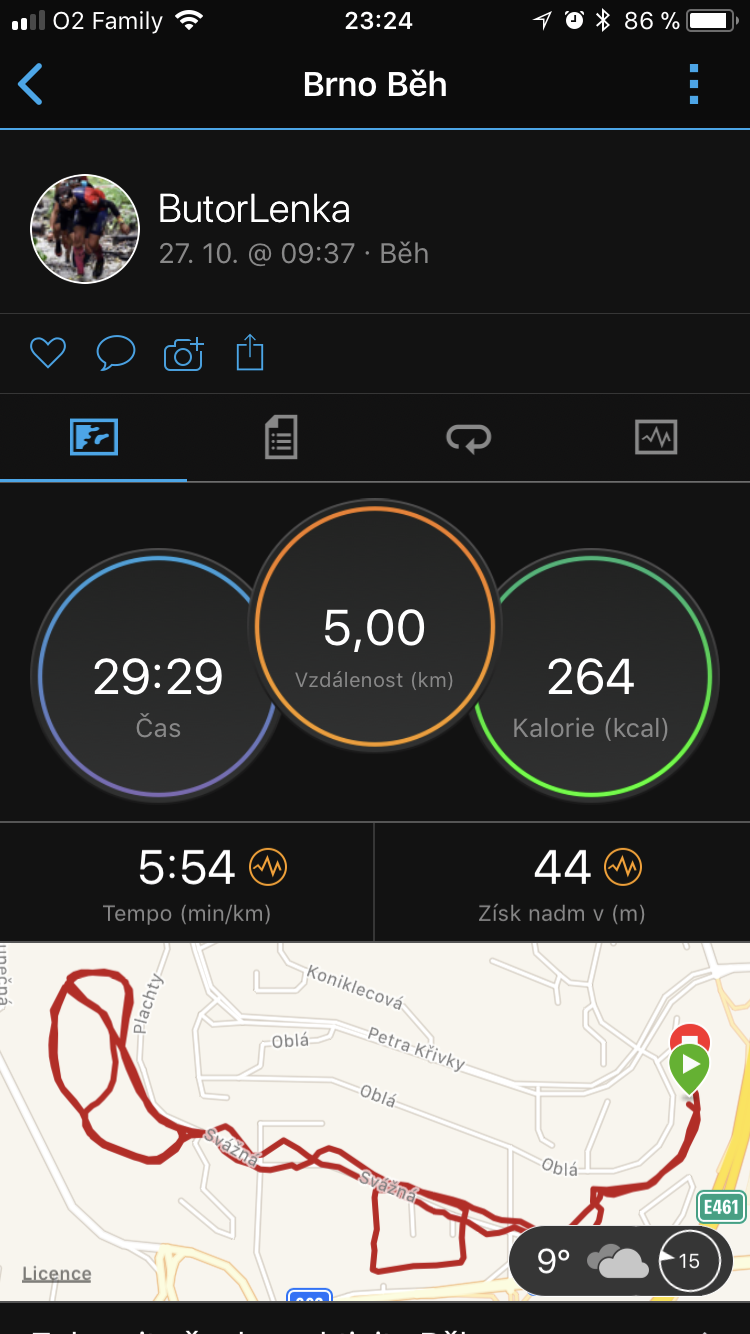This screenshot has width=750, height=1334.
Task: Open the run route map
Action: coord(375,1120)
